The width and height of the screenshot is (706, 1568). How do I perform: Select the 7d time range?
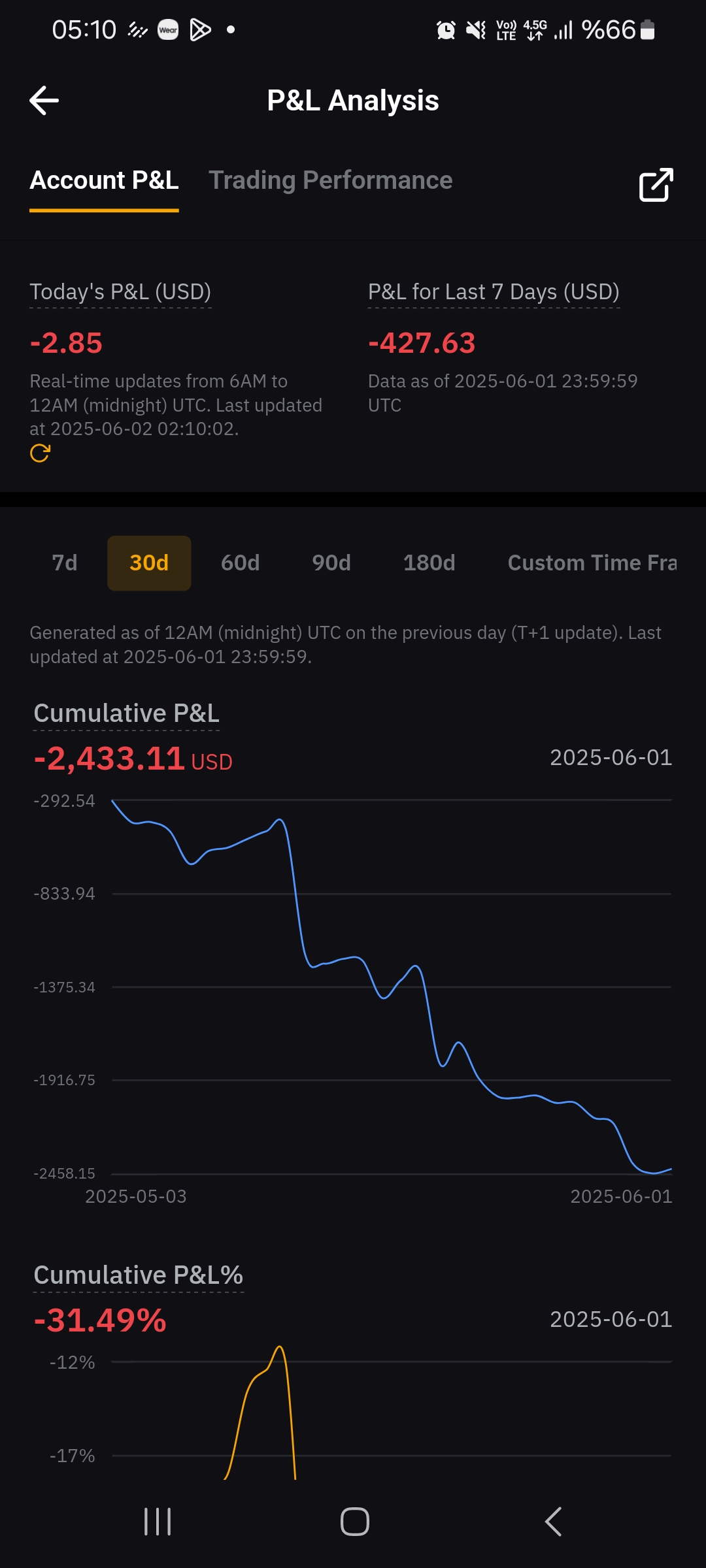pyautogui.click(x=65, y=563)
